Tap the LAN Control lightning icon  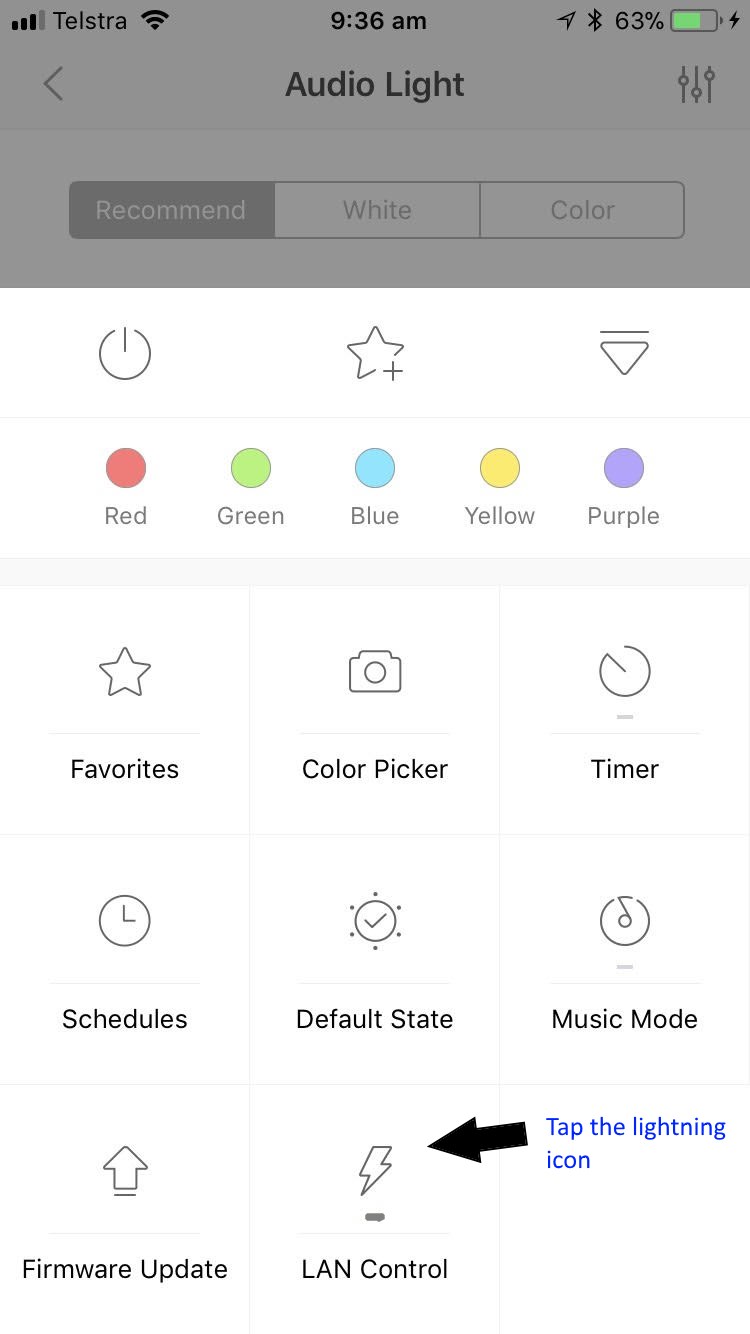click(x=375, y=1171)
